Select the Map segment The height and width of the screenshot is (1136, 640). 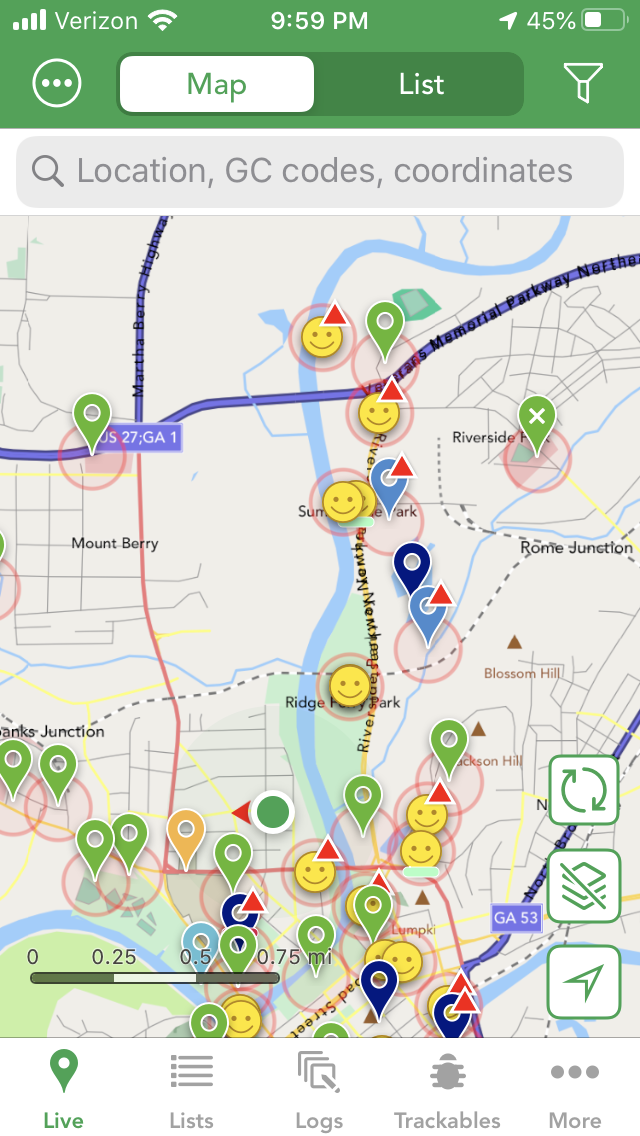pyautogui.click(x=217, y=85)
